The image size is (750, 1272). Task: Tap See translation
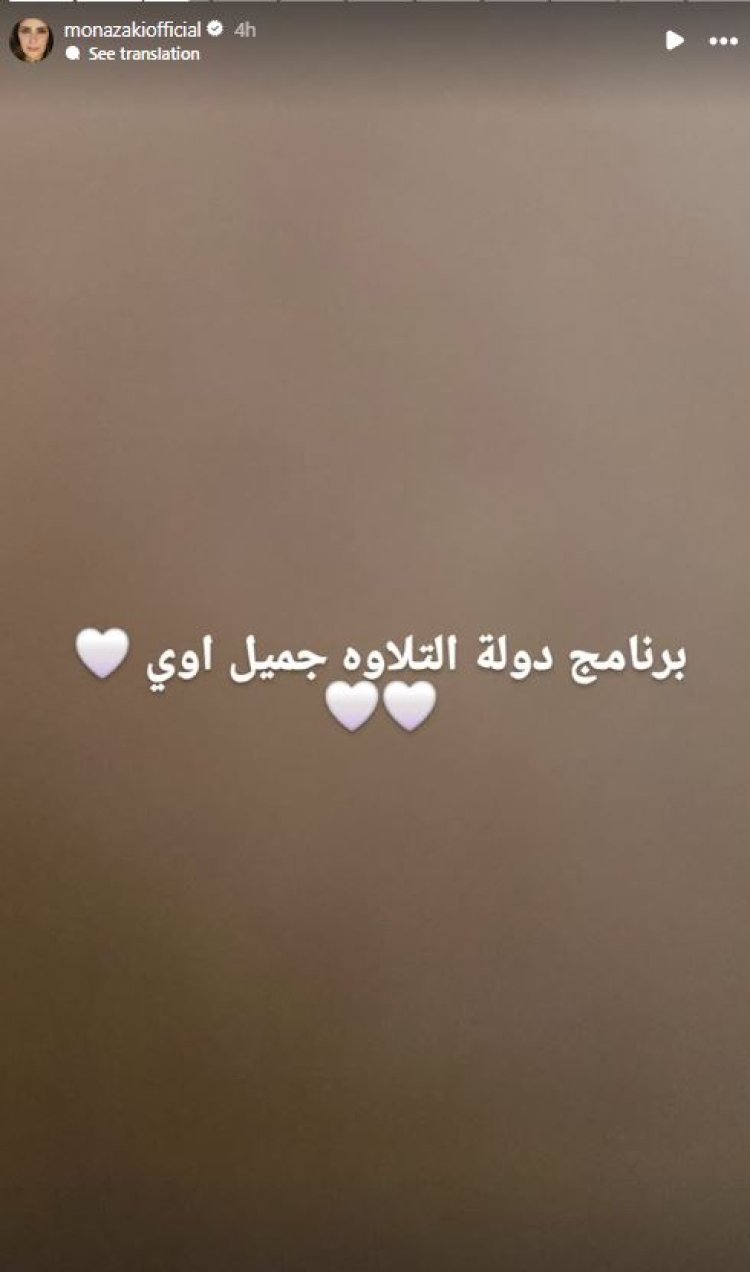point(143,54)
